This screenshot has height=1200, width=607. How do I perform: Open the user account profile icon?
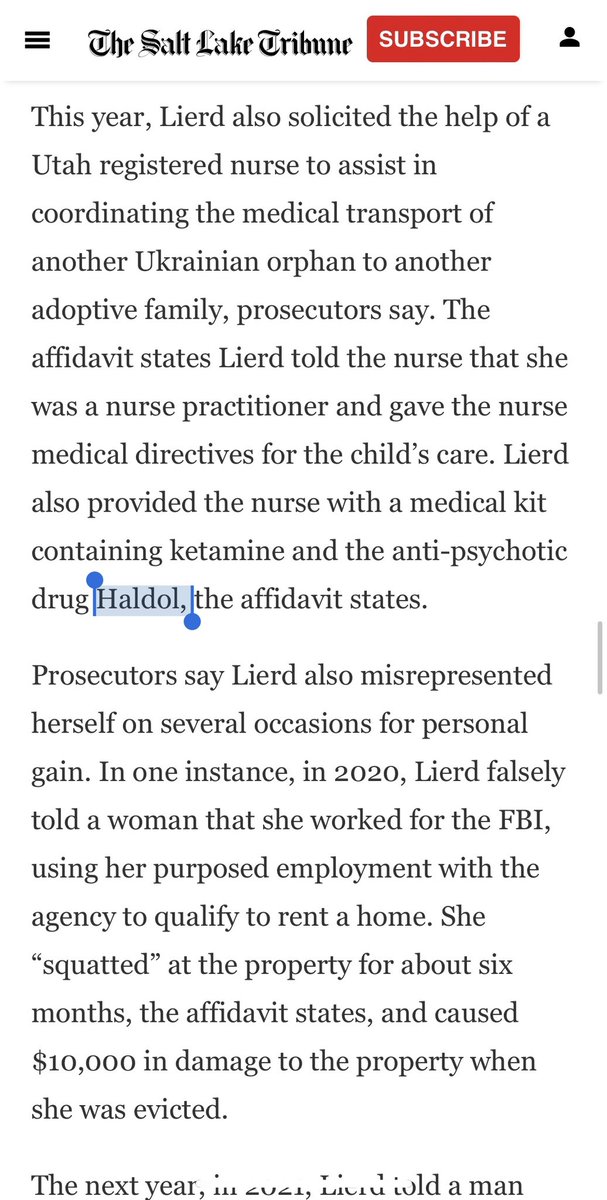tap(570, 38)
